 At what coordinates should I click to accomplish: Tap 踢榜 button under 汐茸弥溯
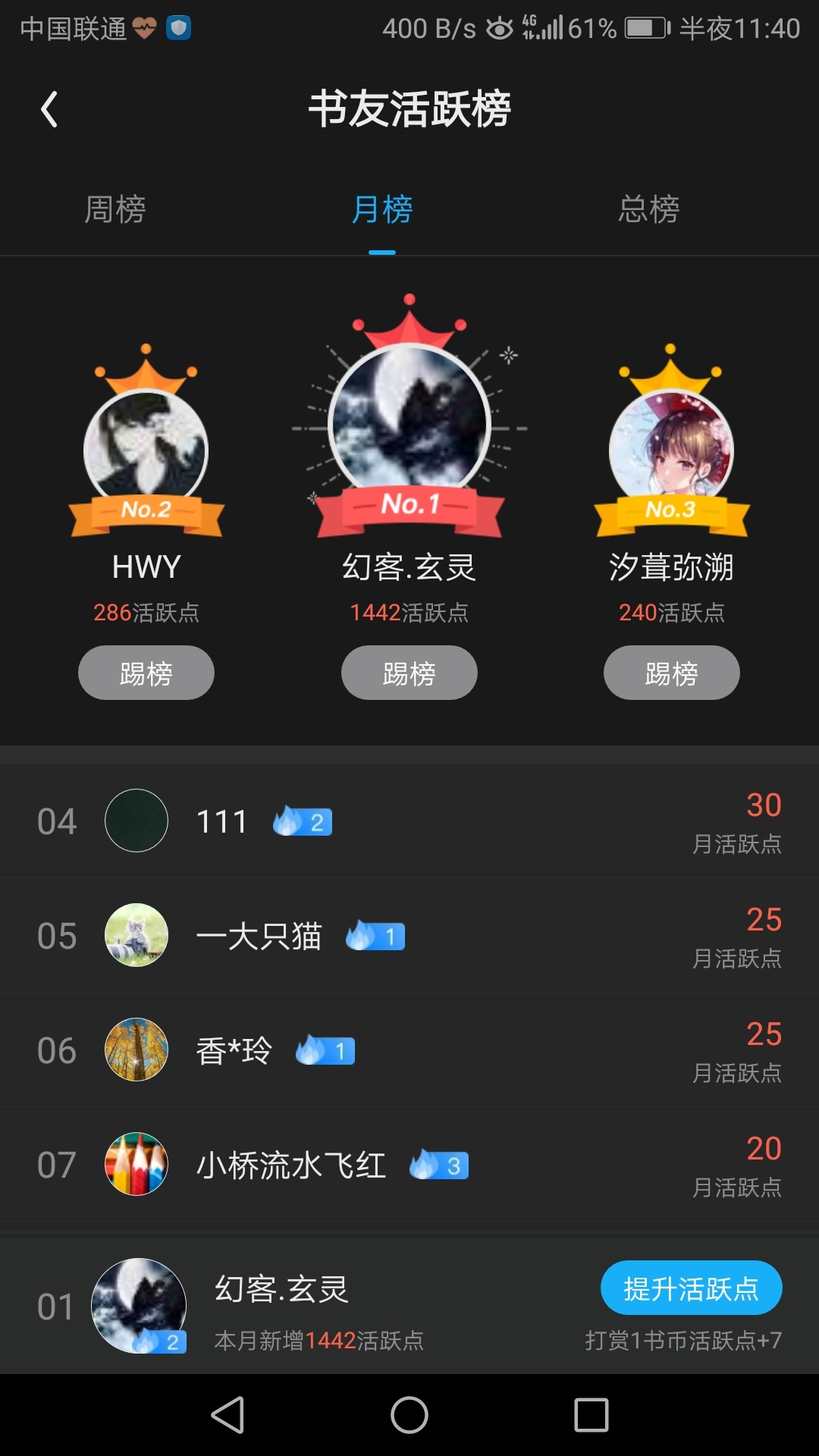pyautogui.click(x=672, y=673)
